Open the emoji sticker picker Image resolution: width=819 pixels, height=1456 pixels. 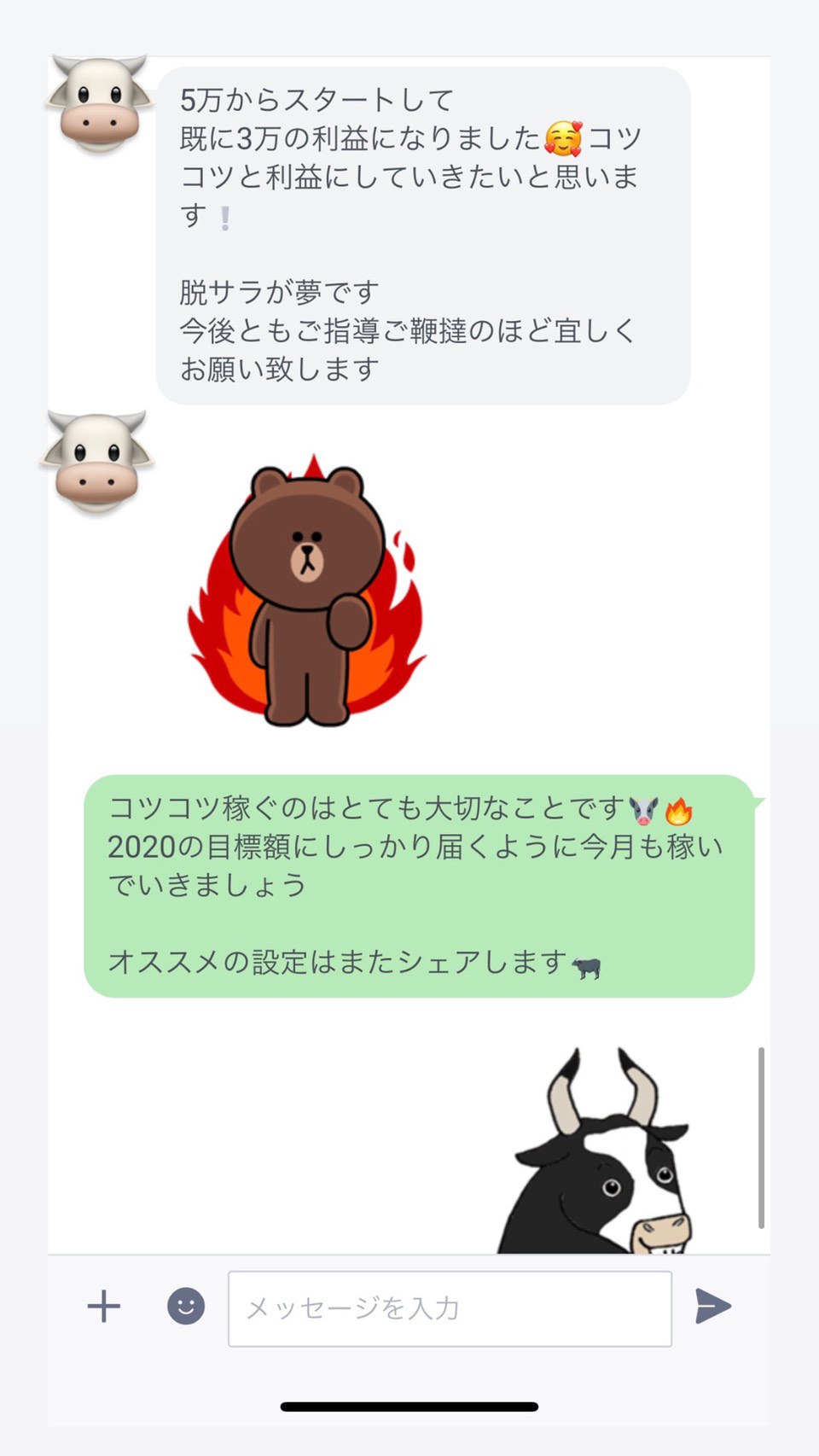pos(186,1306)
